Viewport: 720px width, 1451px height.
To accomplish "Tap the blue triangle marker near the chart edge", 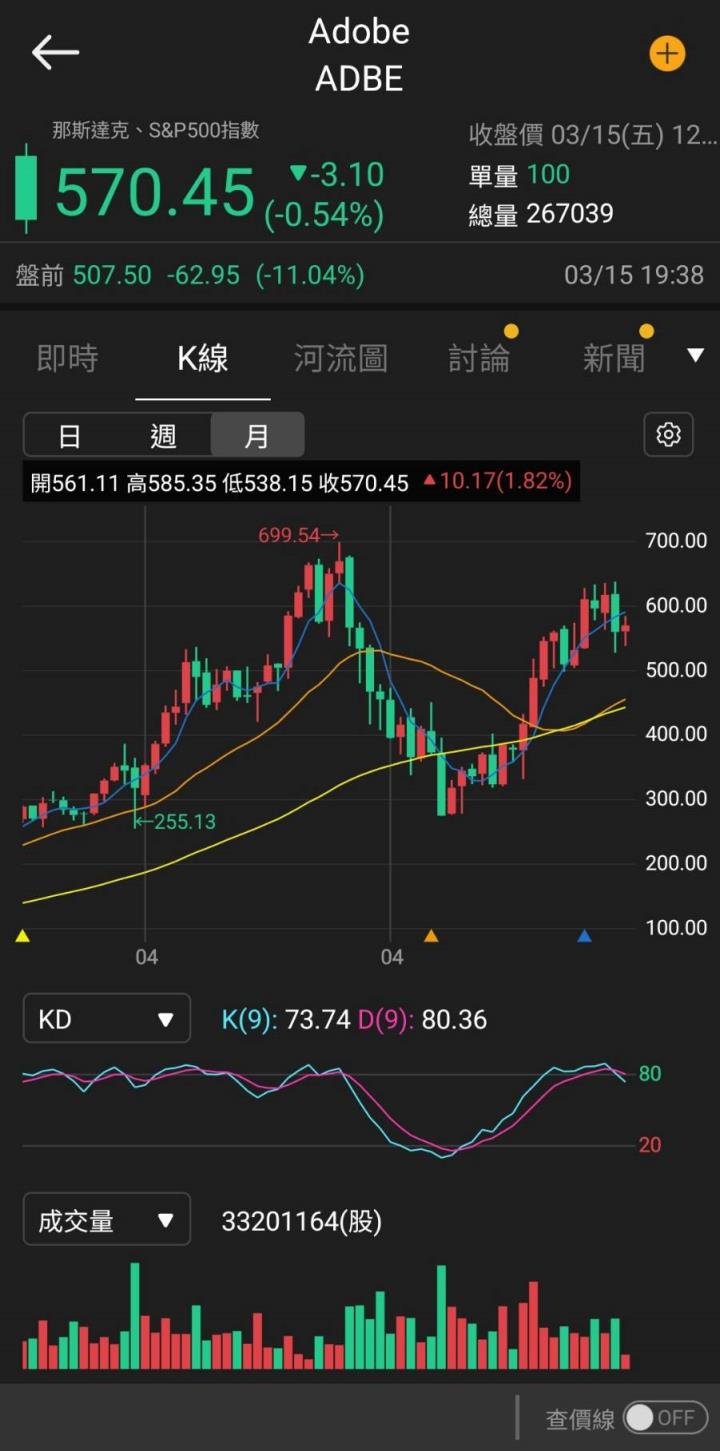I will pos(585,935).
